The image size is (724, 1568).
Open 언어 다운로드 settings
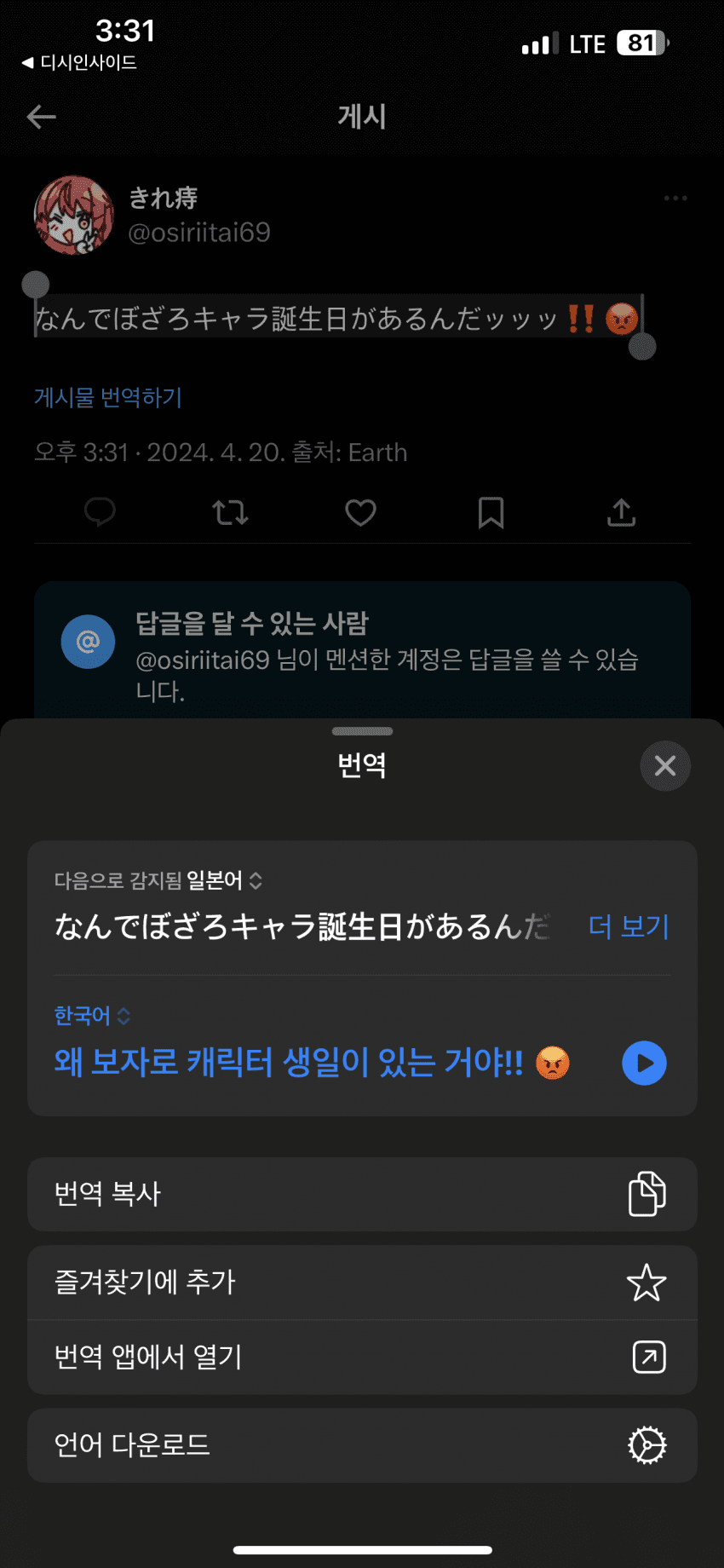tap(362, 1445)
